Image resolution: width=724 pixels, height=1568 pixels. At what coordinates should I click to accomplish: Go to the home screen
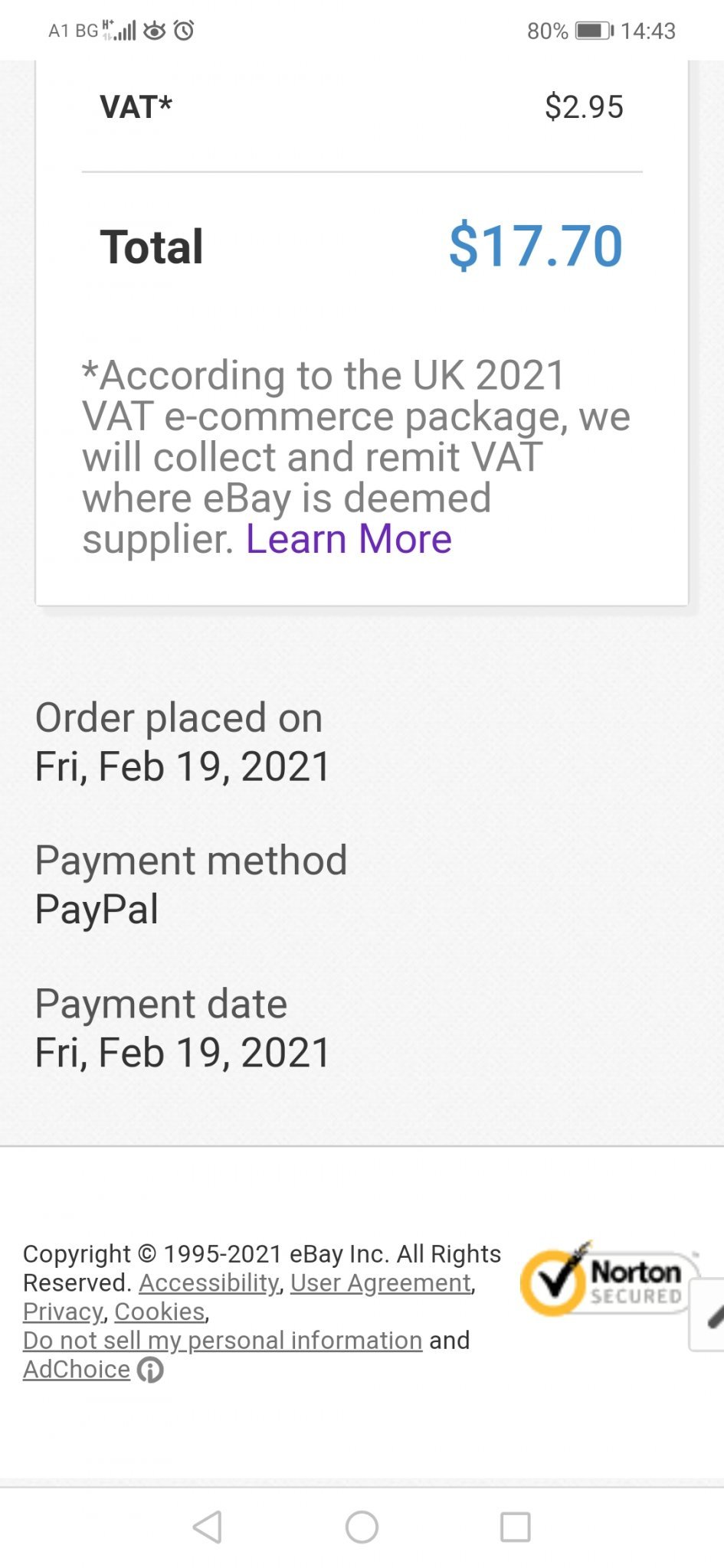point(362,1527)
